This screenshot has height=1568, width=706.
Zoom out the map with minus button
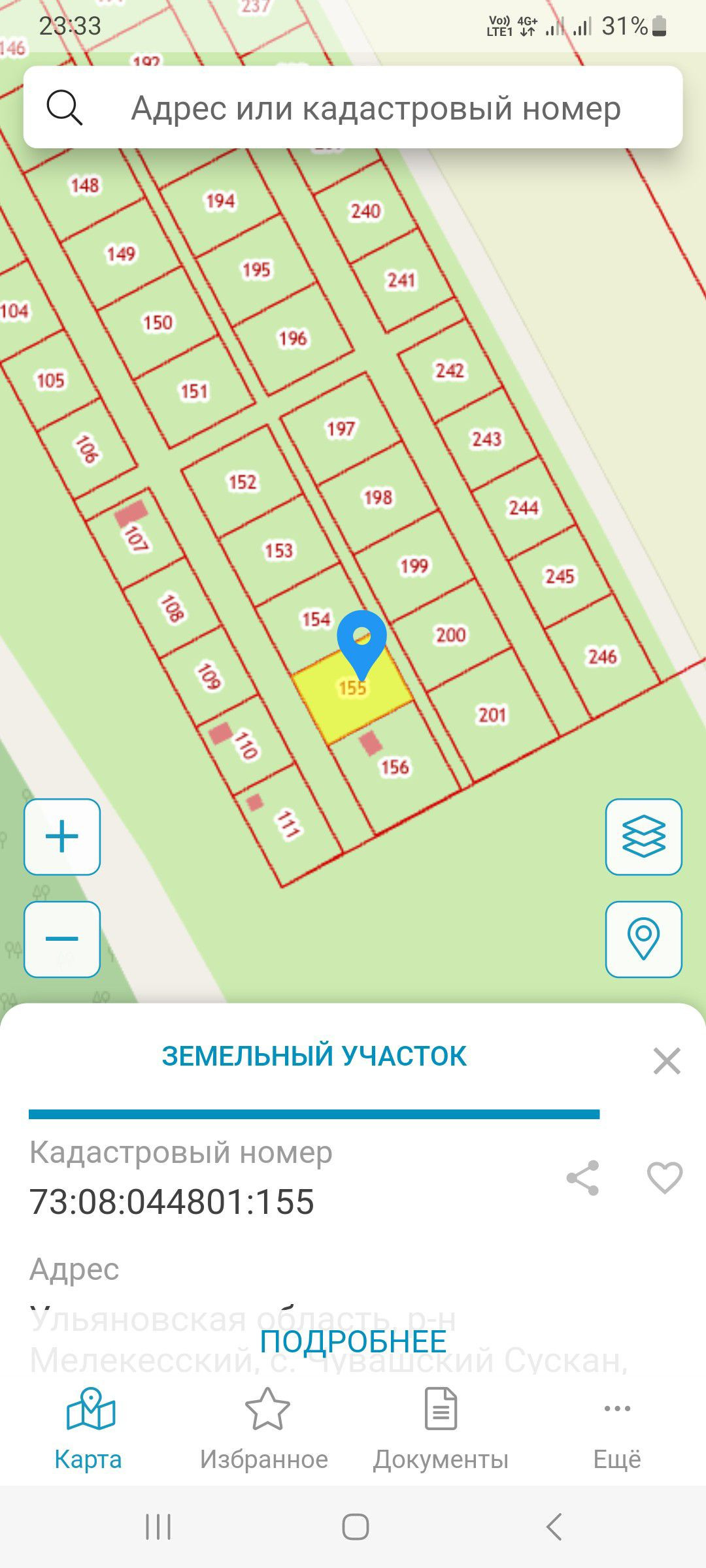point(62,939)
